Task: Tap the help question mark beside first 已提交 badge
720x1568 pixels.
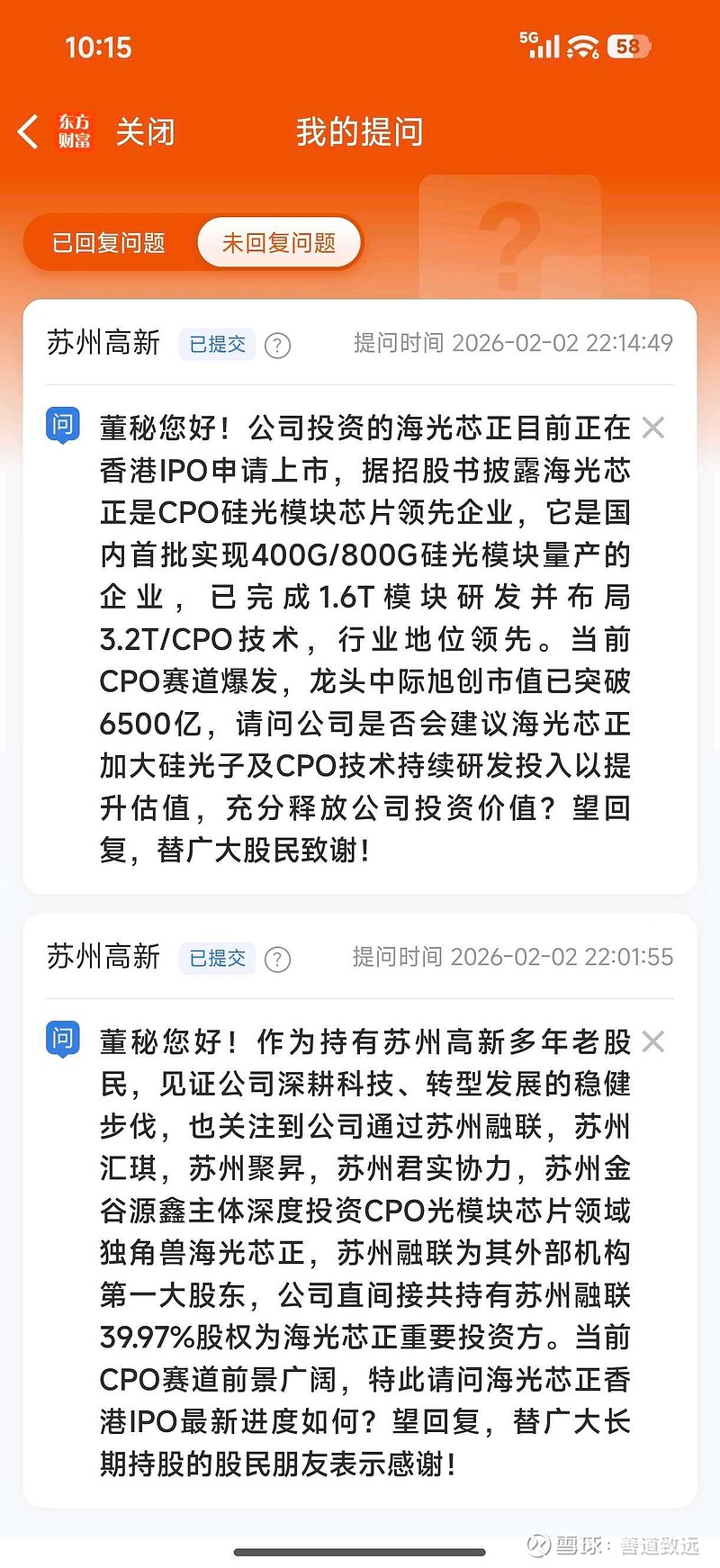Action: click(278, 345)
